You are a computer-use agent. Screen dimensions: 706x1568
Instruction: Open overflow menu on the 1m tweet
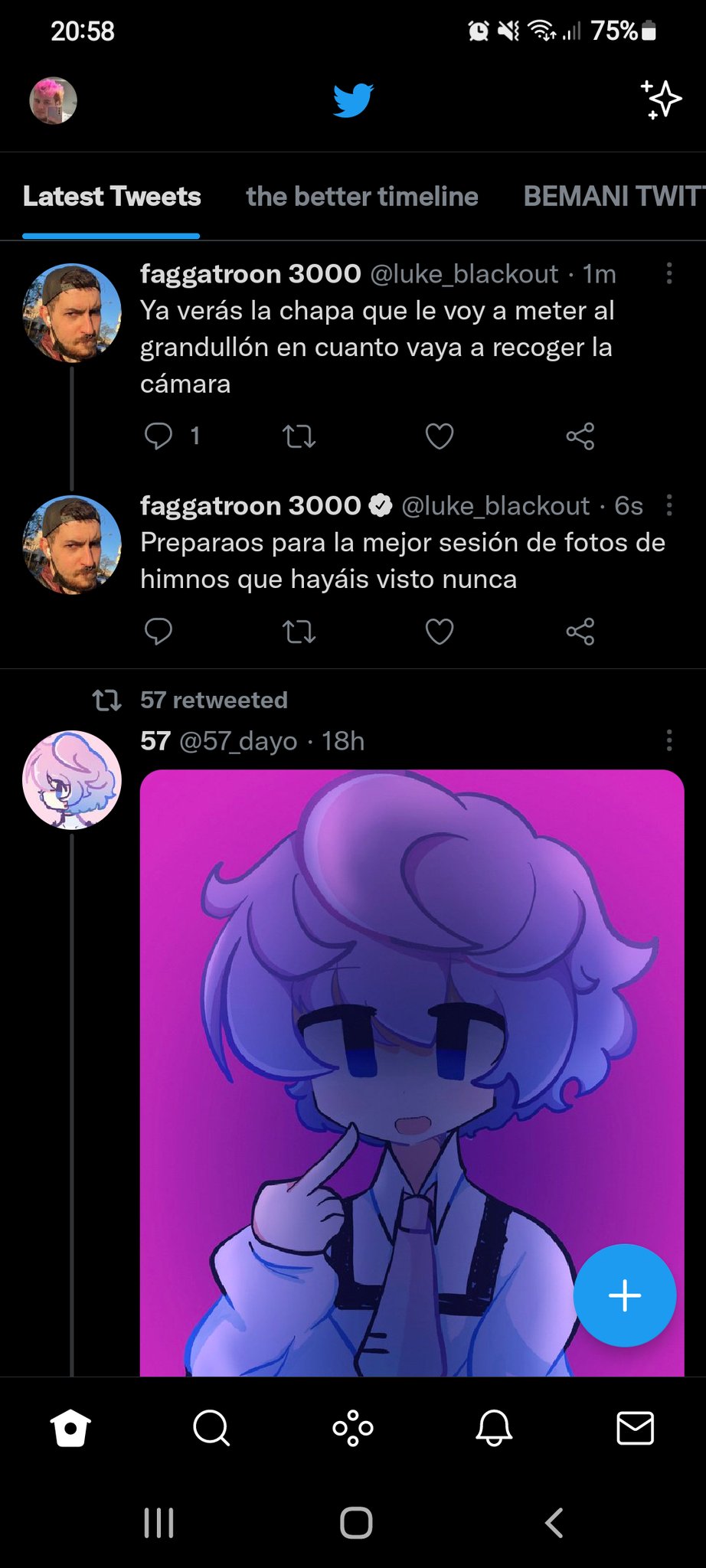pos(669,273)
